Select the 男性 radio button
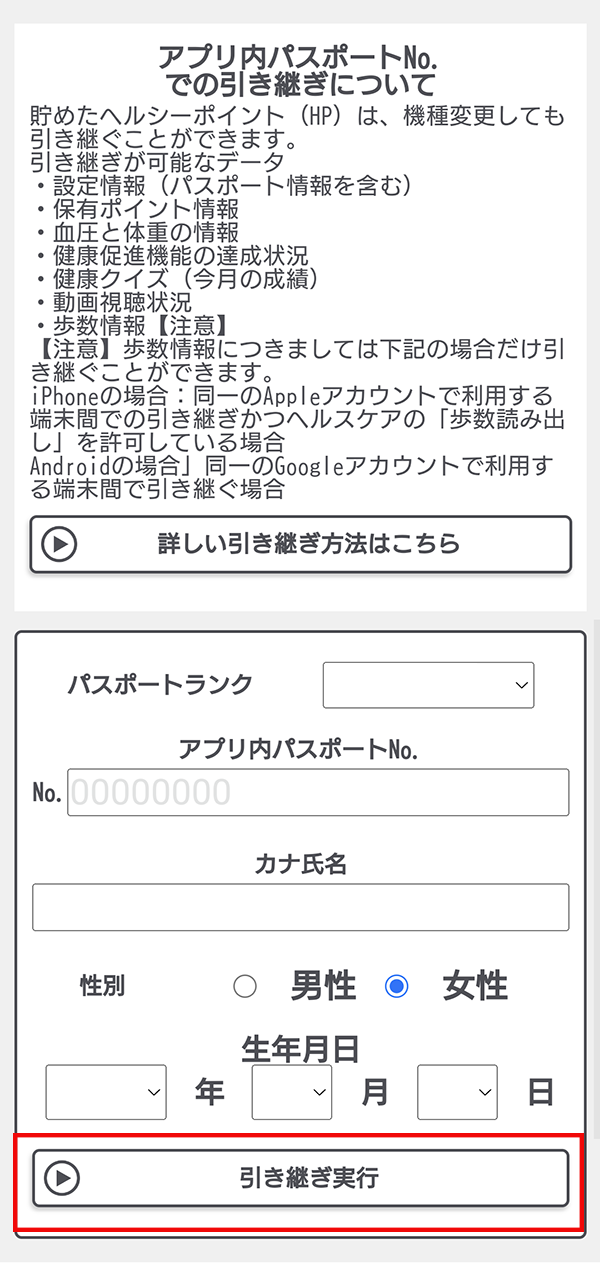The image size is (600, 1280). 245,987
